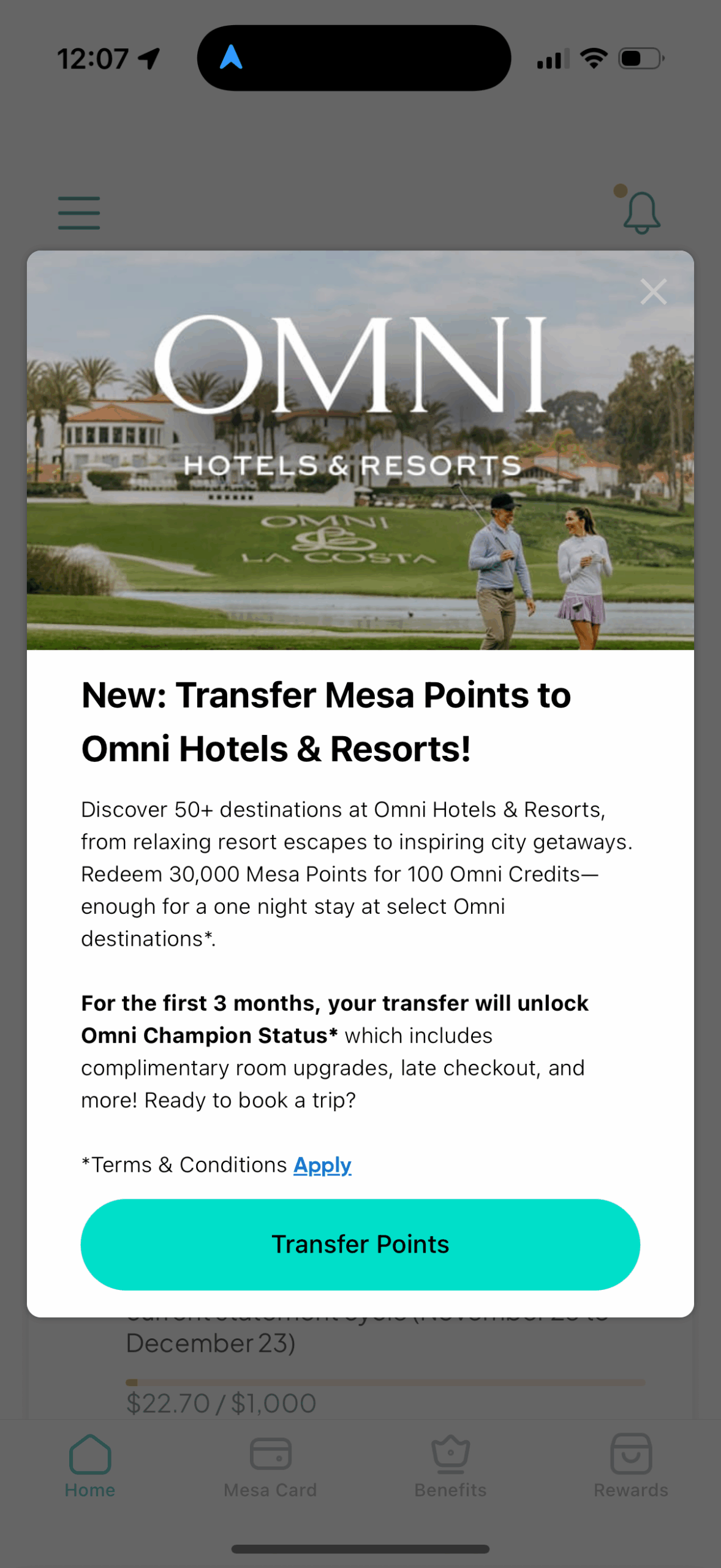Switch to the Rewards tab
Viewport: 721px width, 1568px height.
pos(630,1466)
